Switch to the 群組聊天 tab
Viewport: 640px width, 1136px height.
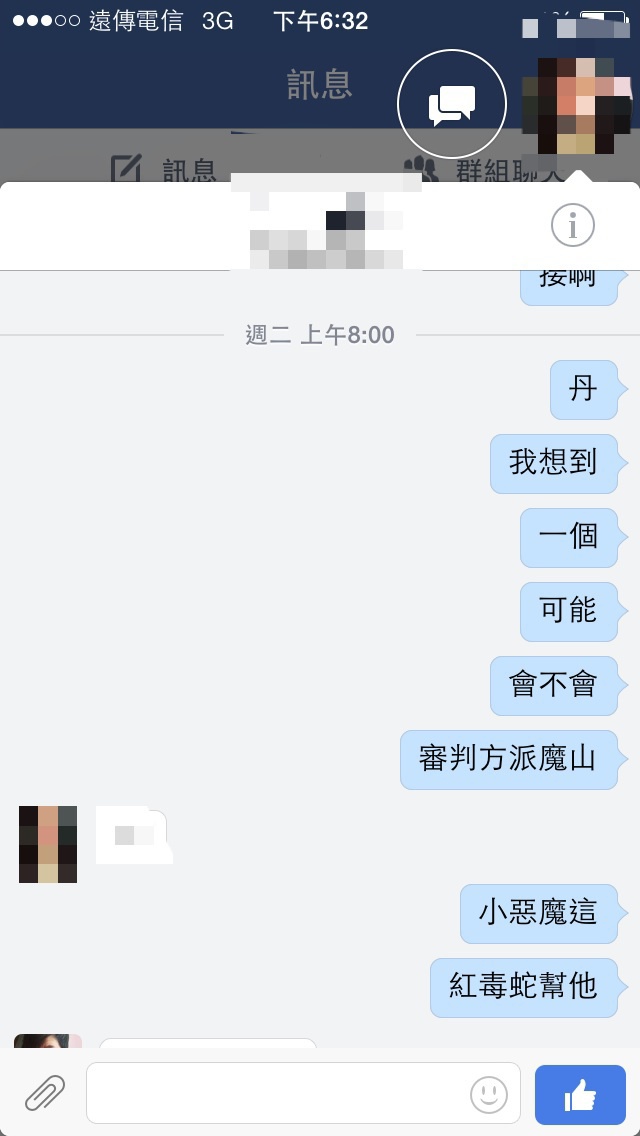pos(480,169)
